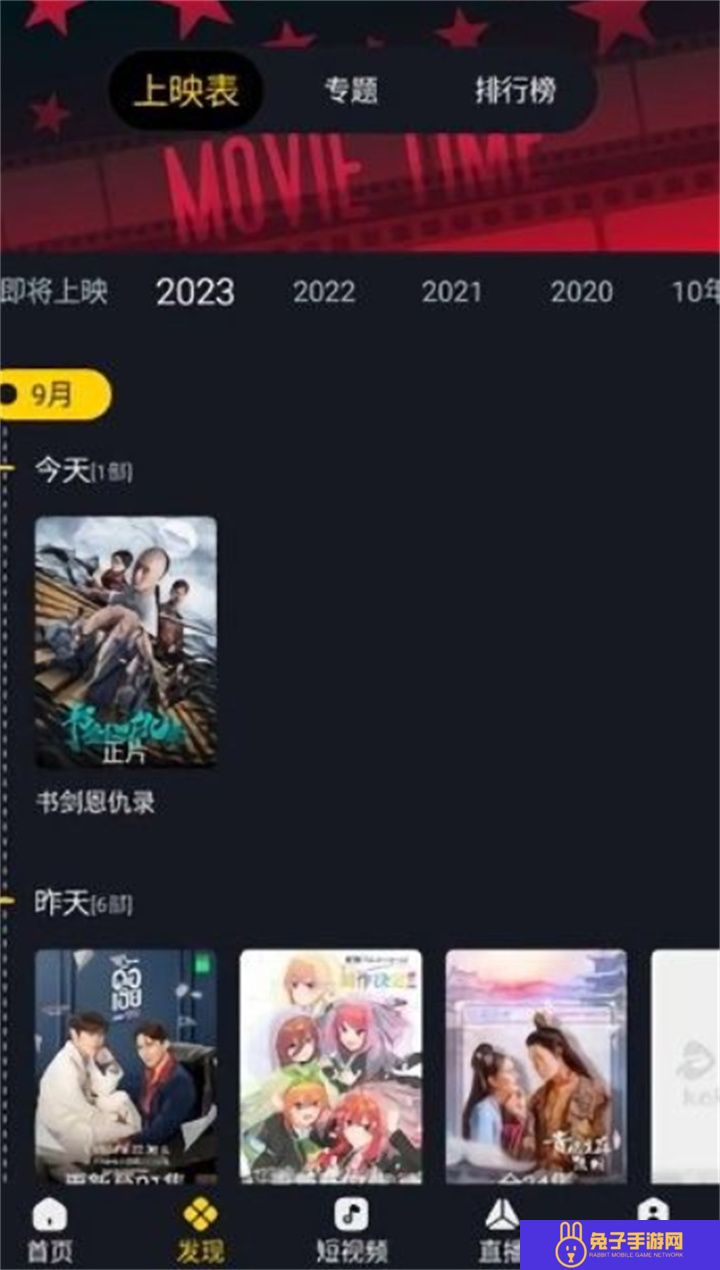
Task: Open the anime girls poster under 昨天
Action: click(331, 1066)
